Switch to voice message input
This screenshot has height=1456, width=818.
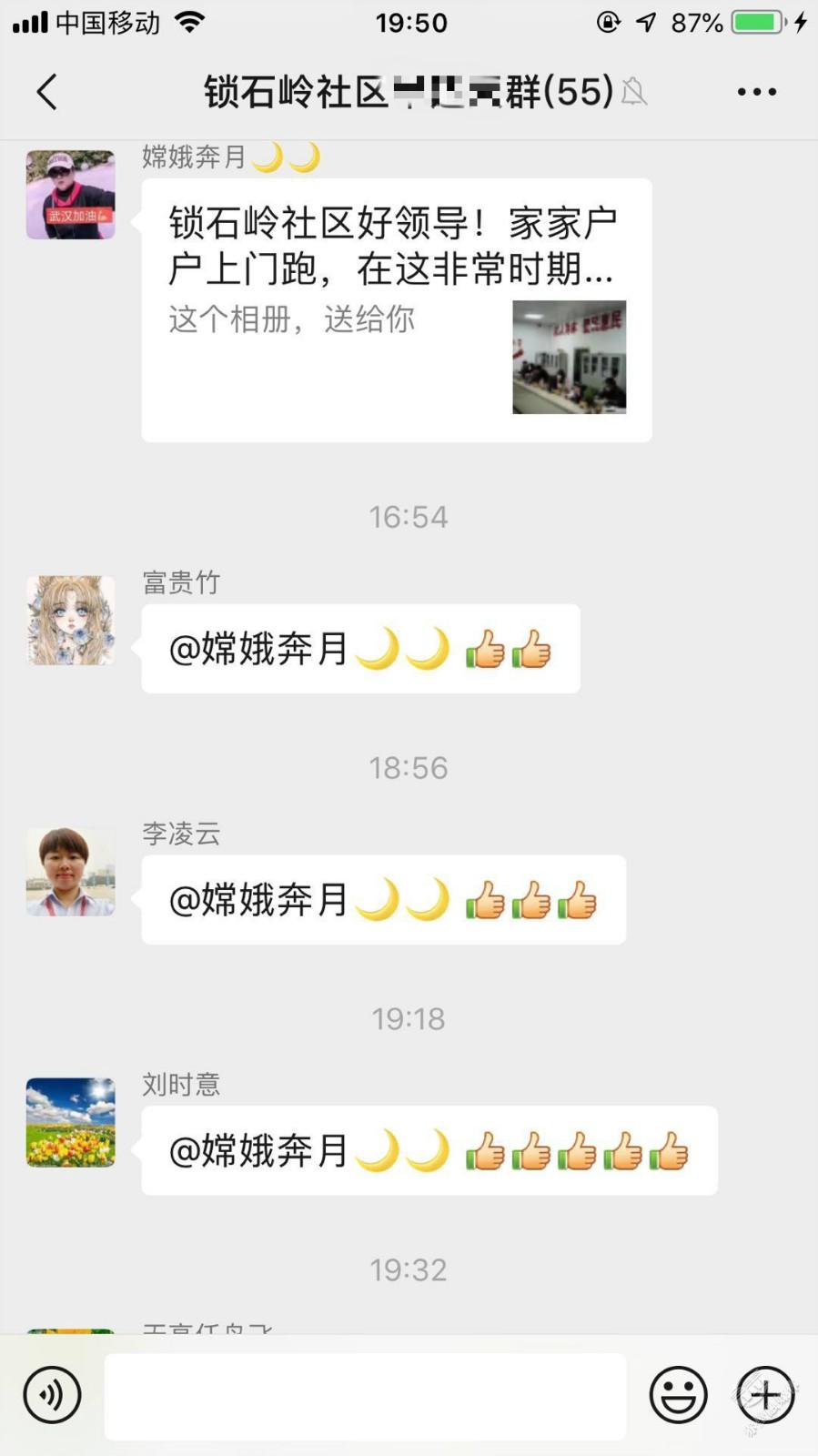pos(52,1394)
